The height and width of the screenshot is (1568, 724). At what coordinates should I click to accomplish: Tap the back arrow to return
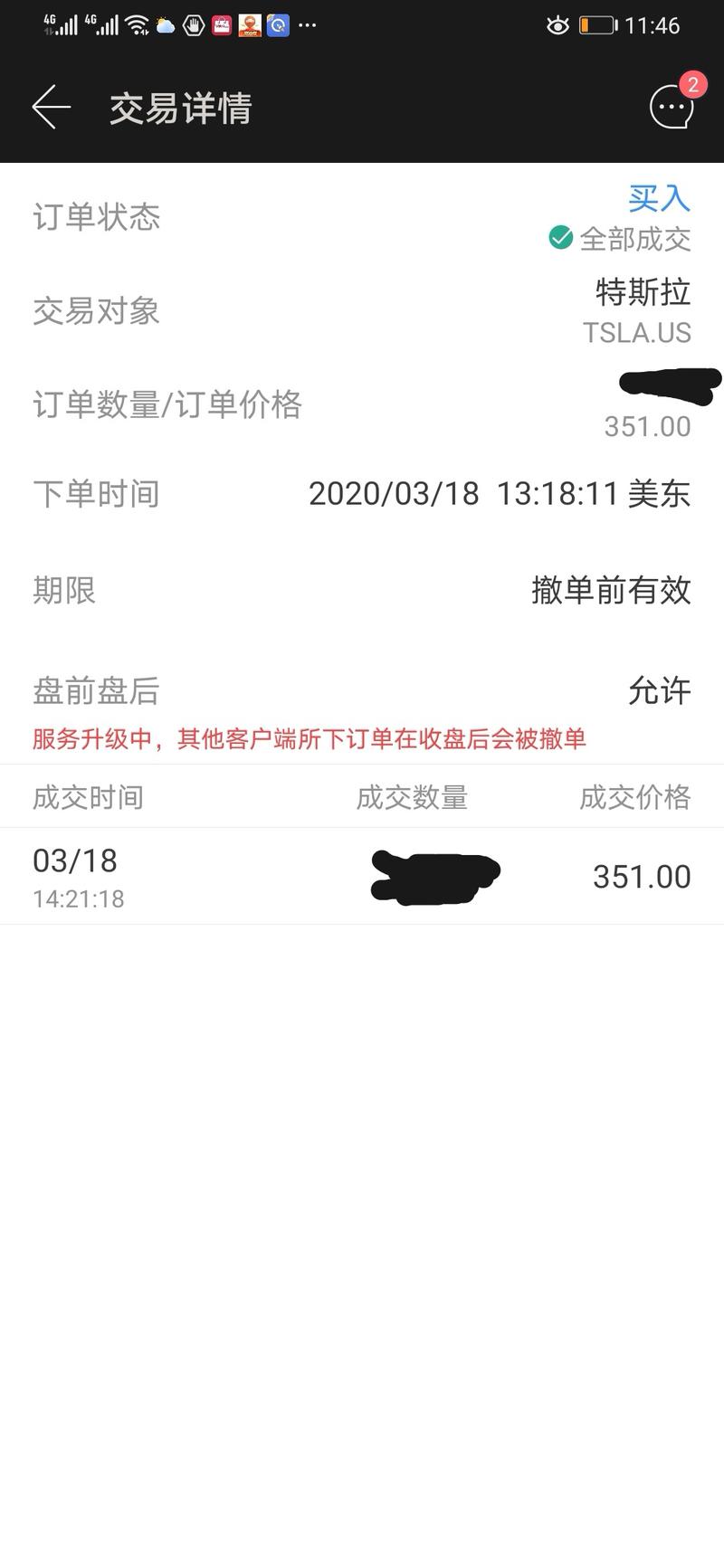[x=50, y=106]
